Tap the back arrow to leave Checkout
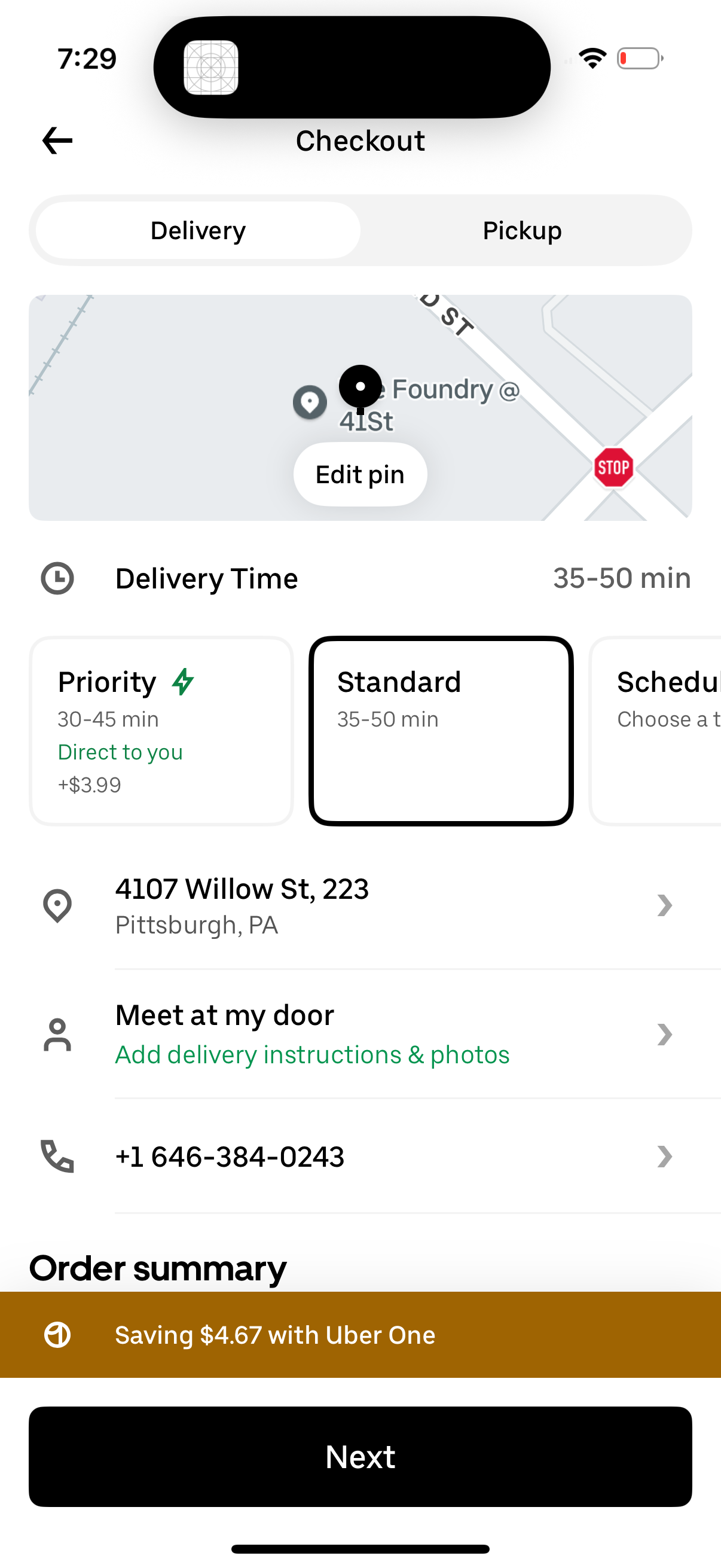Viewport: 721px width, 1568px height. coord(56,141)
